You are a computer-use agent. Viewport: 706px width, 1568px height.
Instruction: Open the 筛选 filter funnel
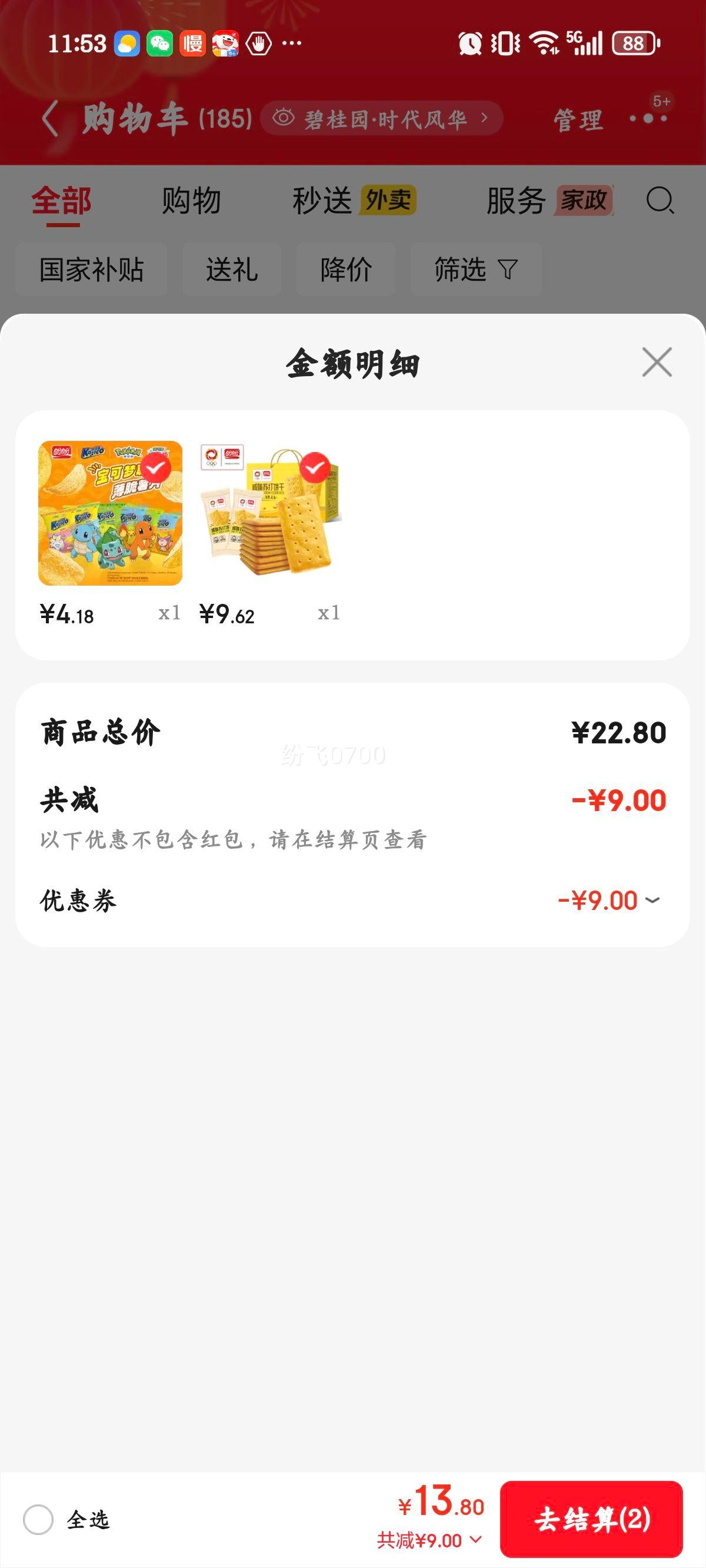point(475,269)
